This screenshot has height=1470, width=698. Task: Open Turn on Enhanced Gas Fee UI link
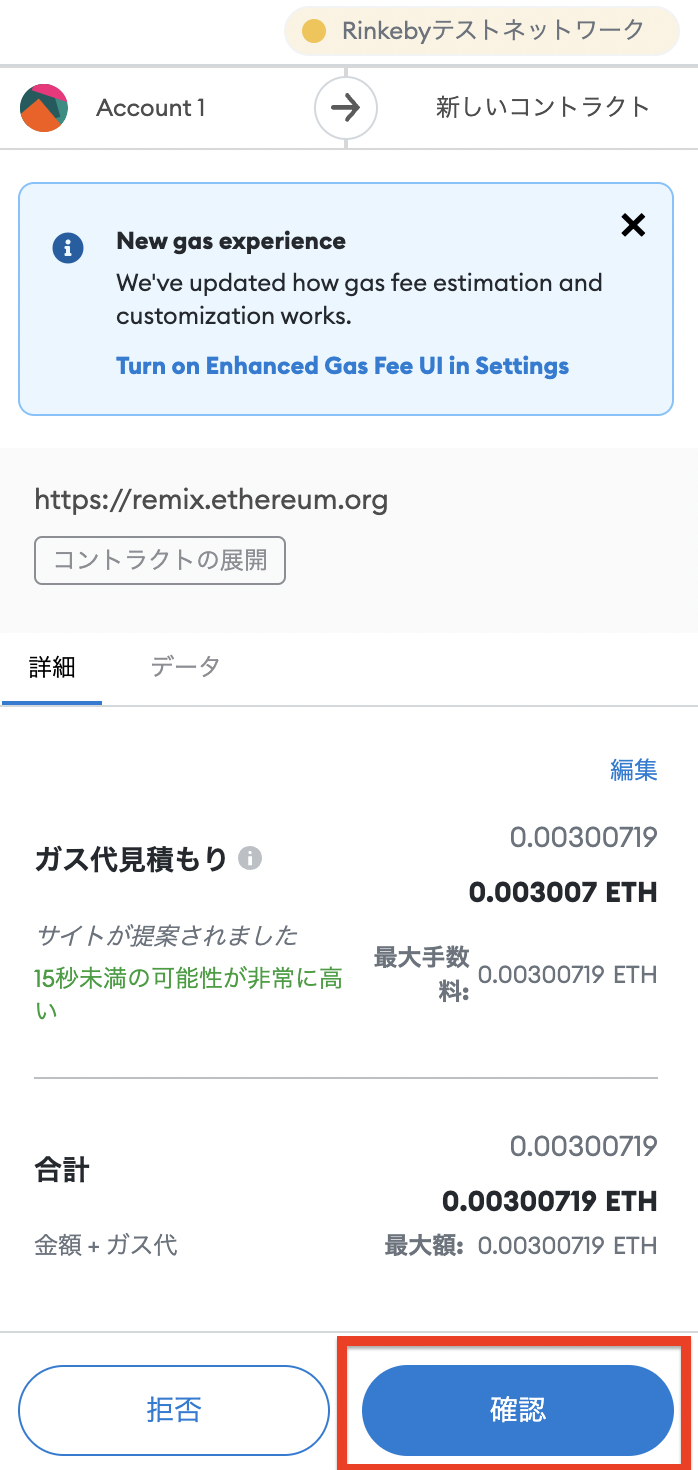pos(342,366)
